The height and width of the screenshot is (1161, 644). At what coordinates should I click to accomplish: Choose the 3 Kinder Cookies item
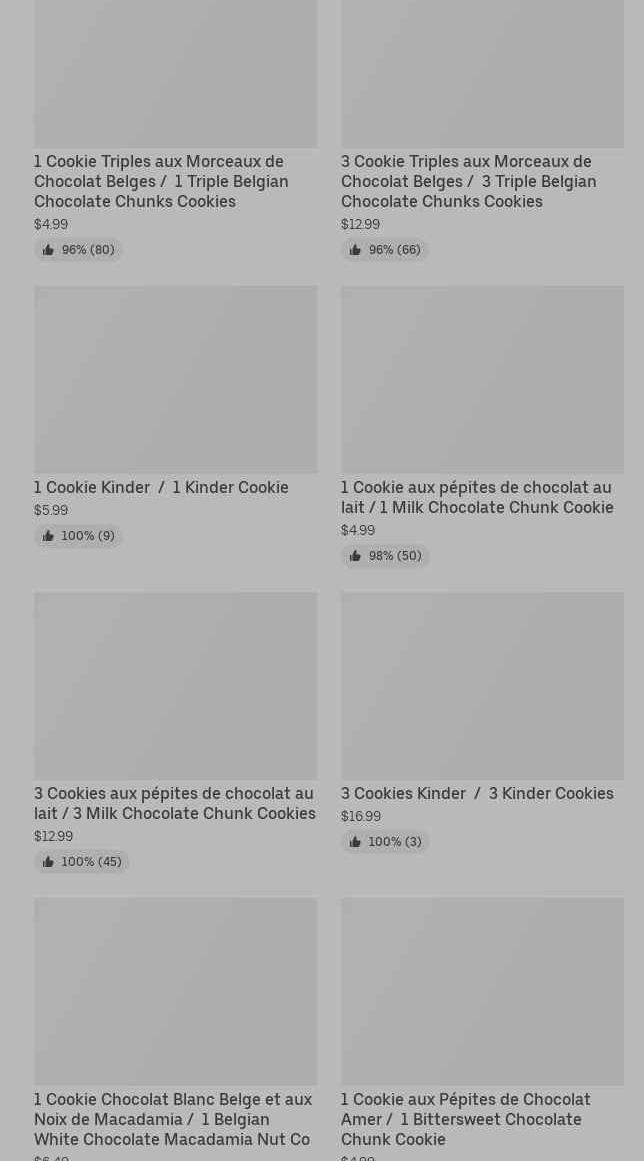coord(482,723)
